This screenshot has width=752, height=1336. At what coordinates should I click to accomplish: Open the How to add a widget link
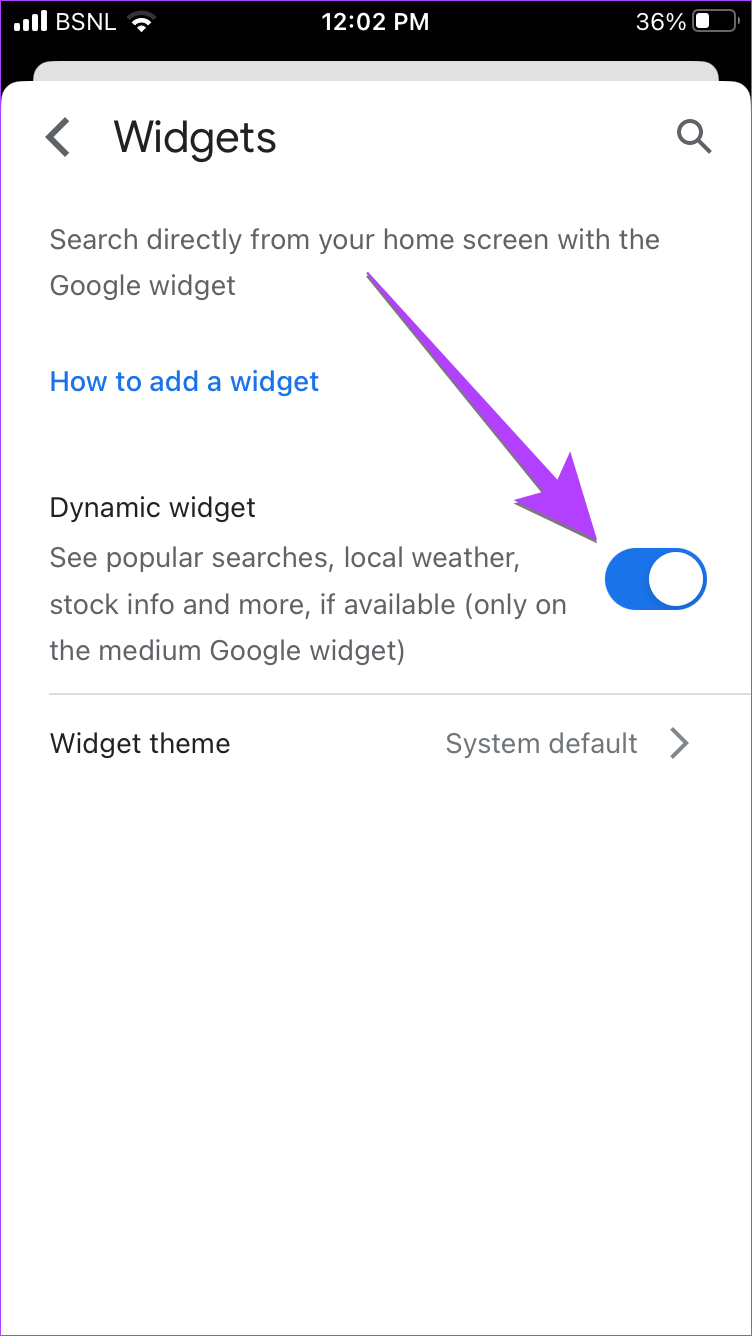(184, 381)
